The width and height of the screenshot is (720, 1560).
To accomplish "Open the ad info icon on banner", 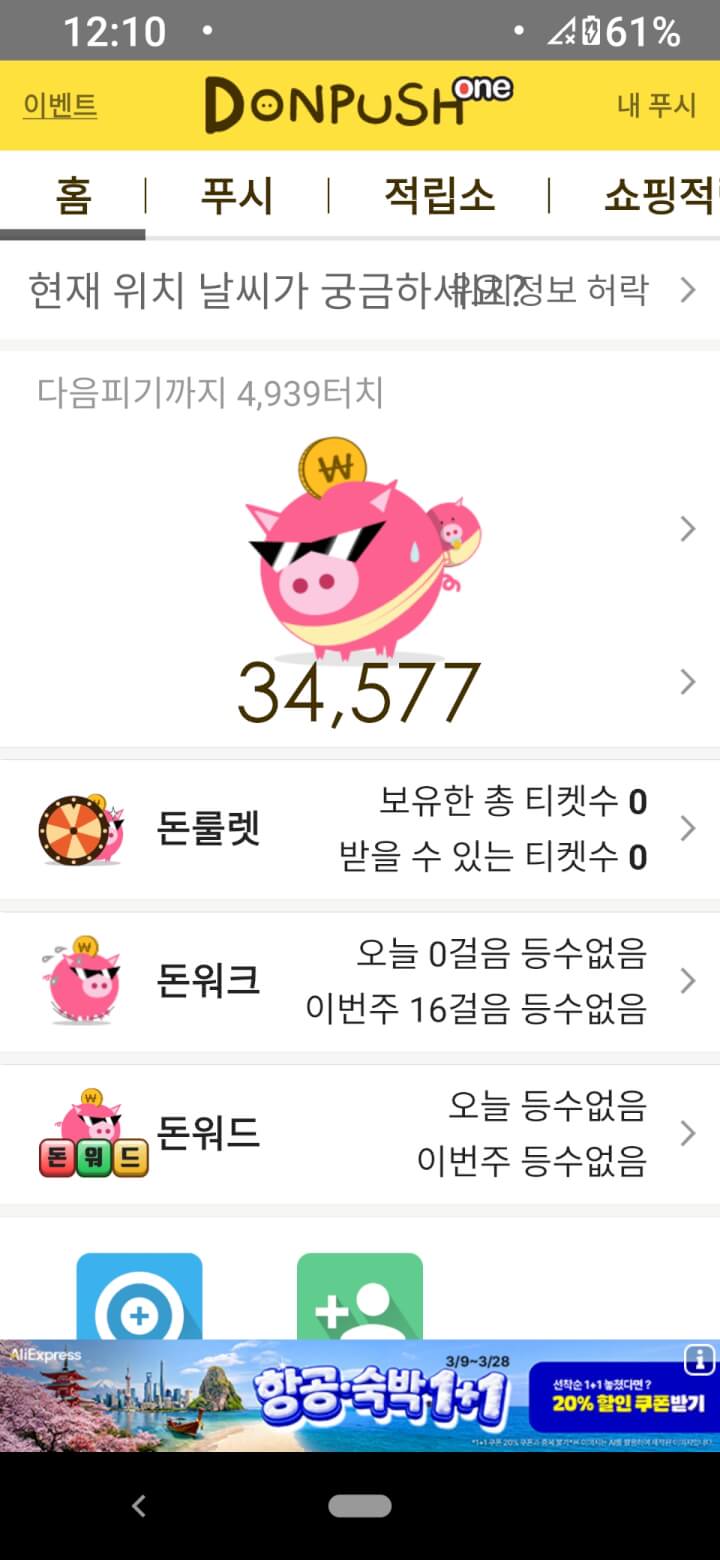I will (x=699, y=1359).
